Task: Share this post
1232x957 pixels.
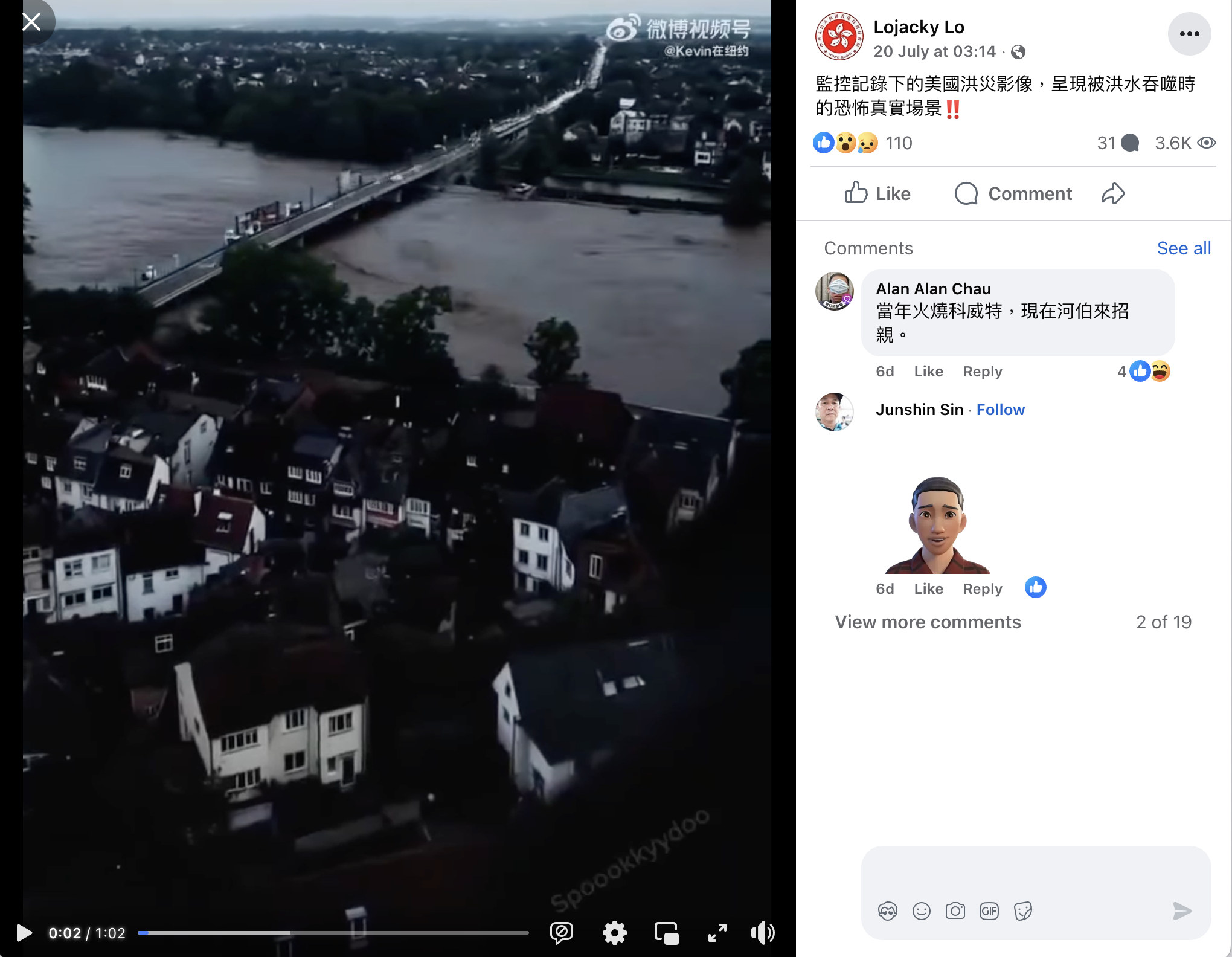Action: (x=1112, y=194)
